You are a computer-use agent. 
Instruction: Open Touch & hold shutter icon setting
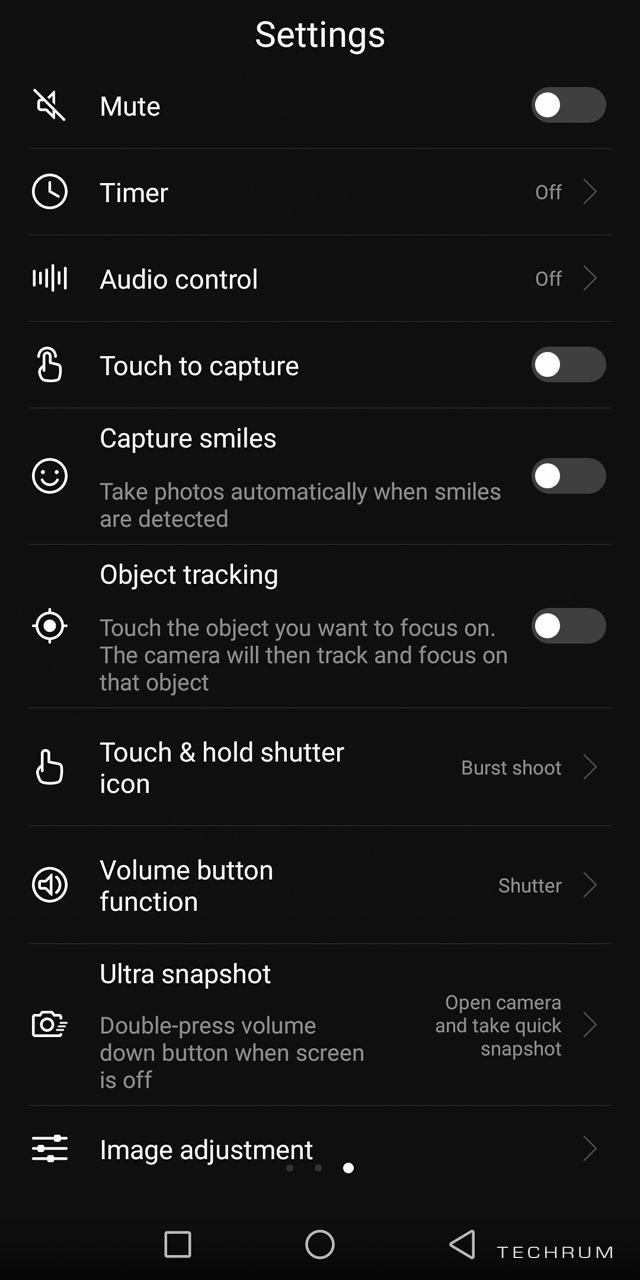(320, 767)
